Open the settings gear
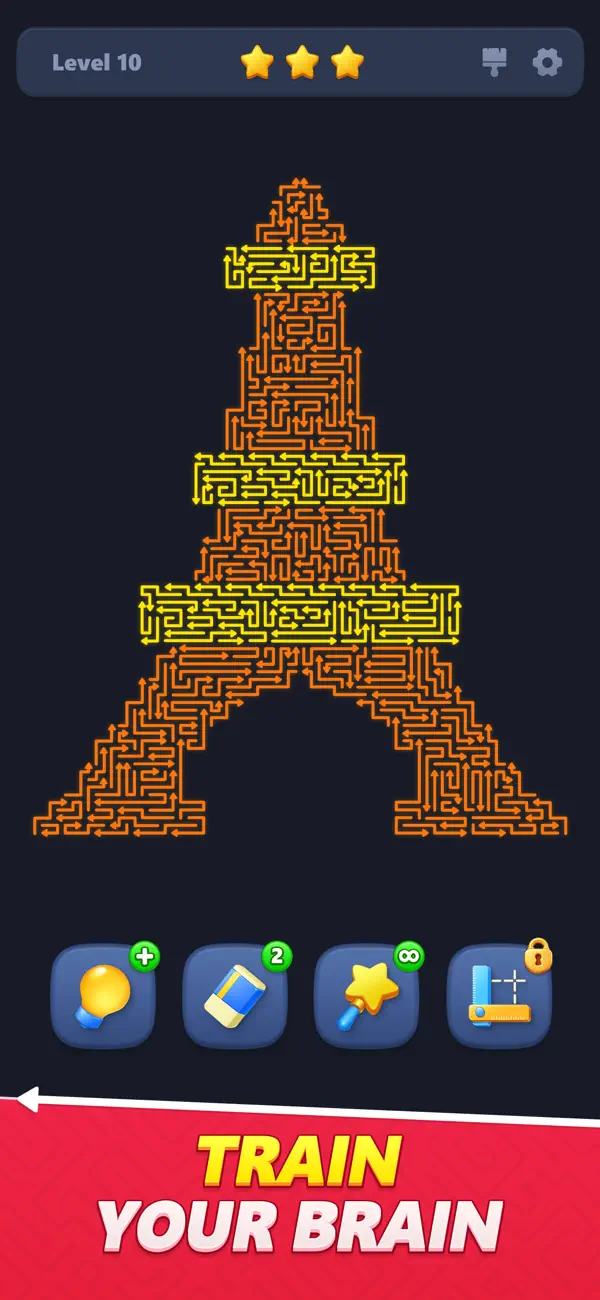Image resolution: width=600 pixels, height=1300 pixels. (547, 63)
